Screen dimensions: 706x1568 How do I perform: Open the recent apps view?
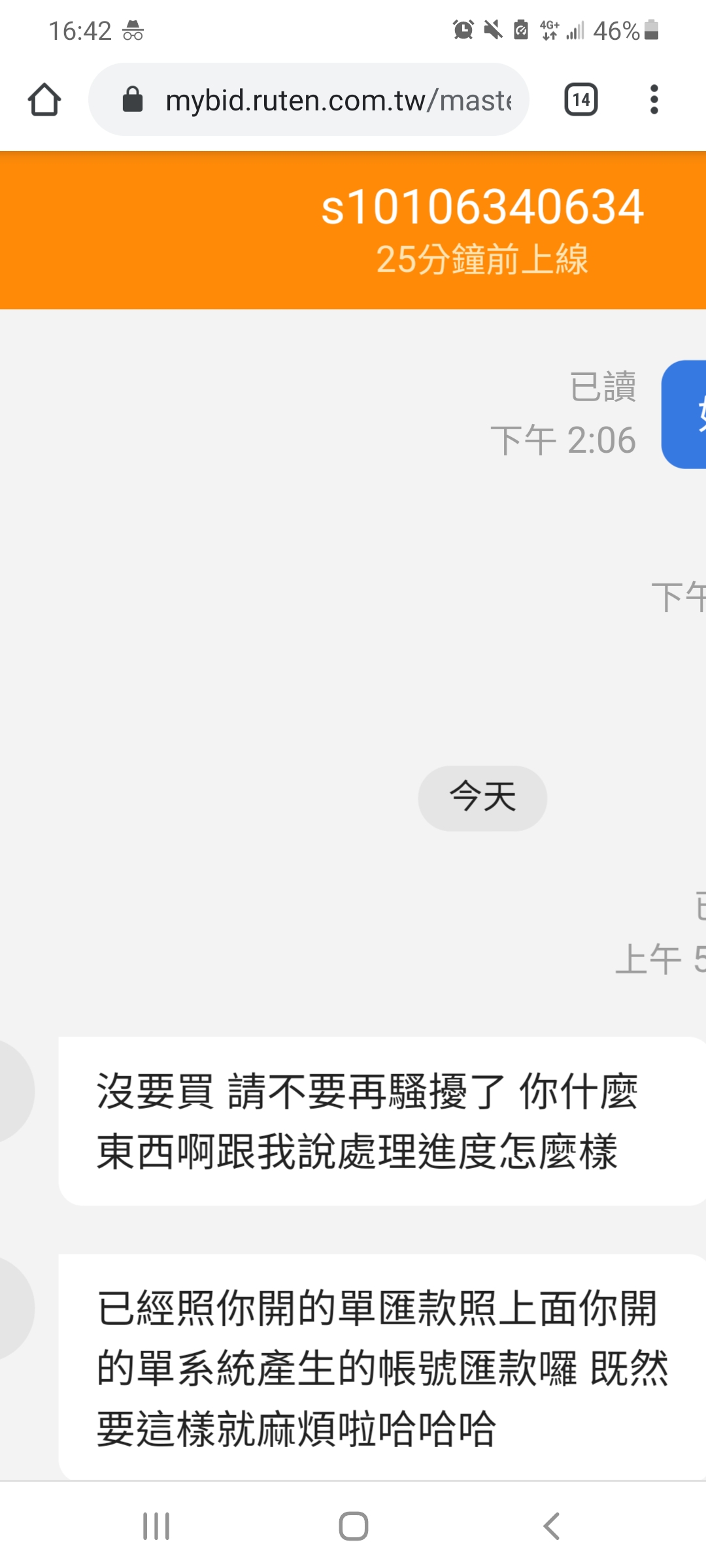coord(156,1526)
